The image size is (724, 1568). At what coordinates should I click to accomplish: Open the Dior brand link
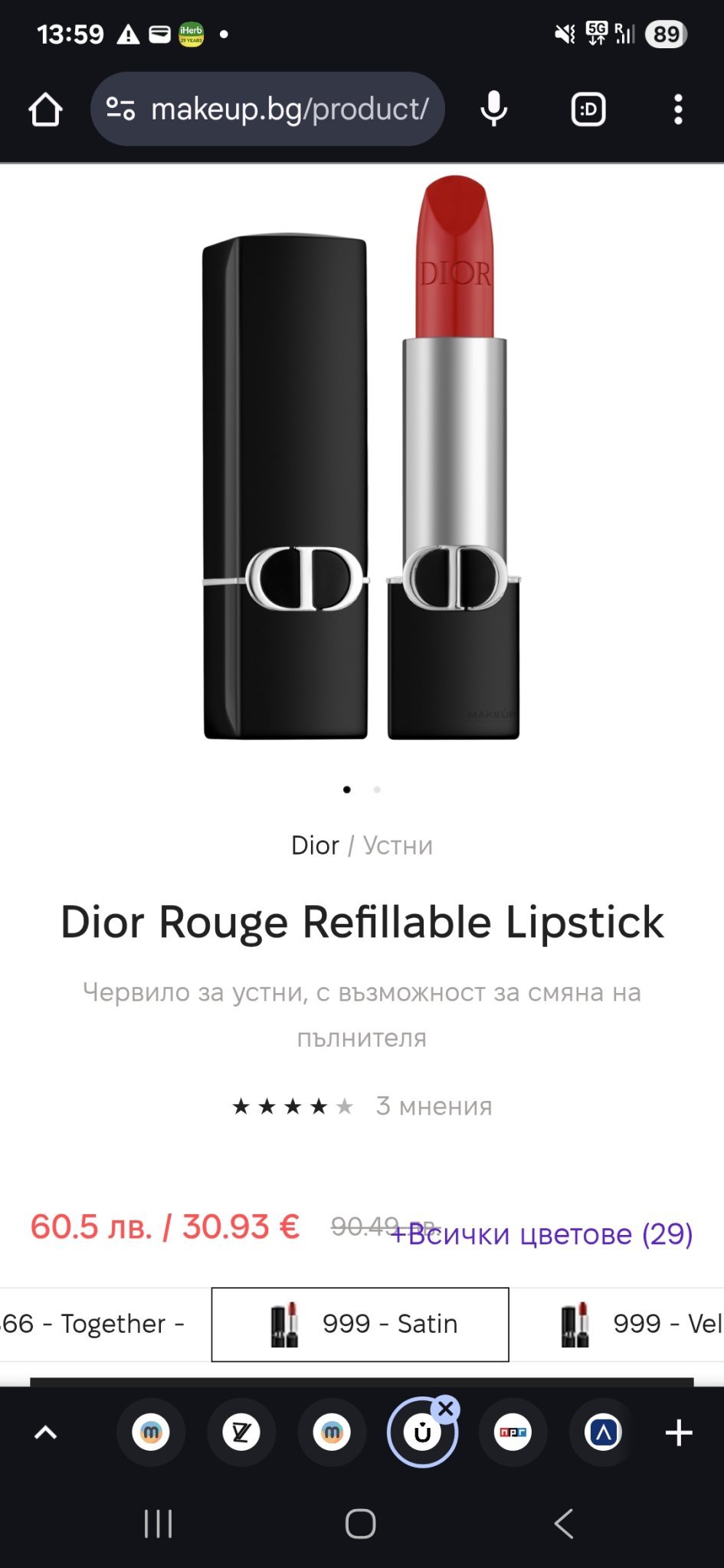pos(315,845)
